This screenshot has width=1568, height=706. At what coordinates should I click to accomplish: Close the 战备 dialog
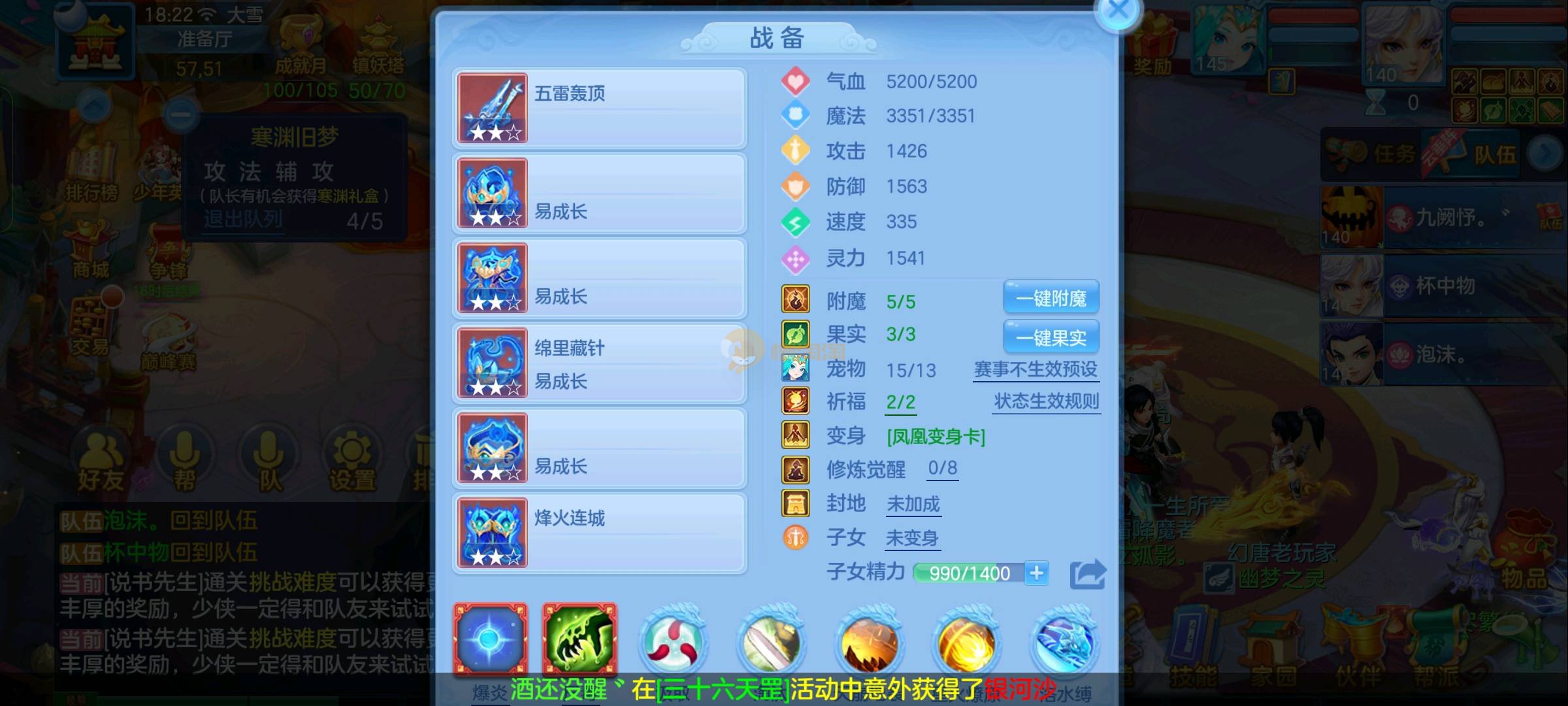1118,11
